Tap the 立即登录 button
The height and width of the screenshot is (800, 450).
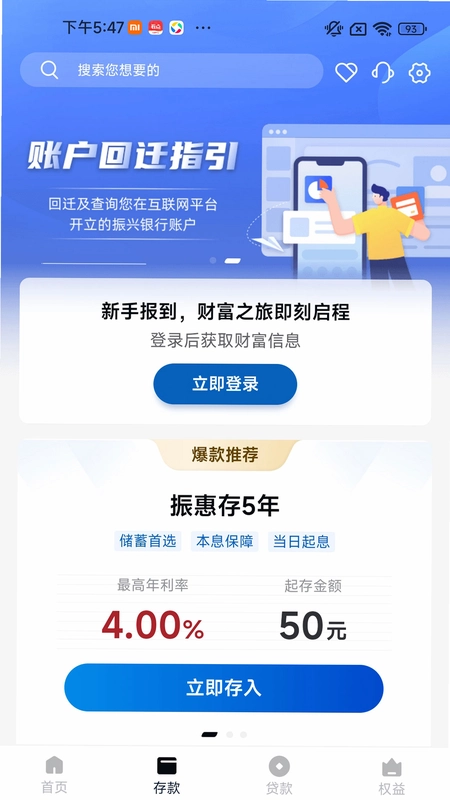(225, 384)
